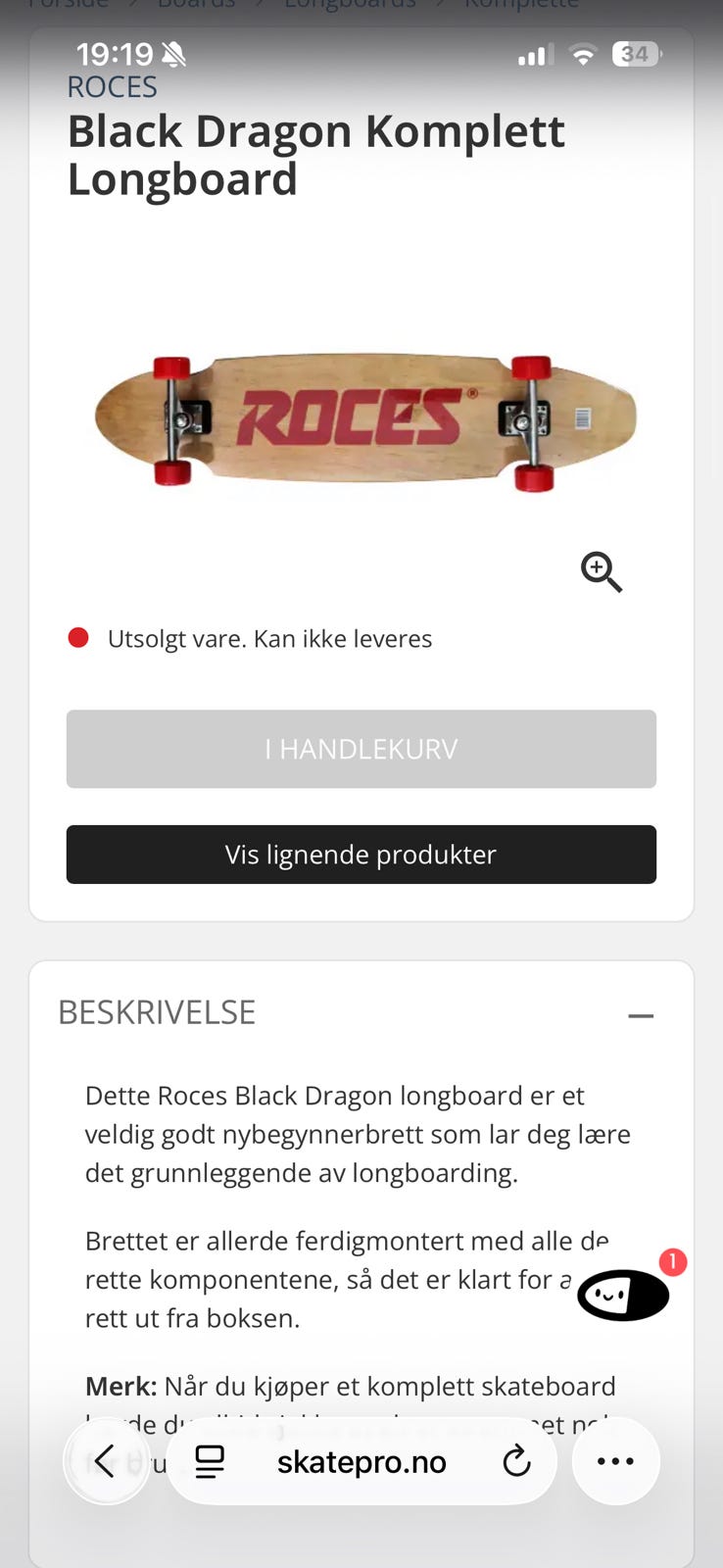Open the browser overflow menu
Viewport: 723px width, 1568px height.
[616, 1461]
